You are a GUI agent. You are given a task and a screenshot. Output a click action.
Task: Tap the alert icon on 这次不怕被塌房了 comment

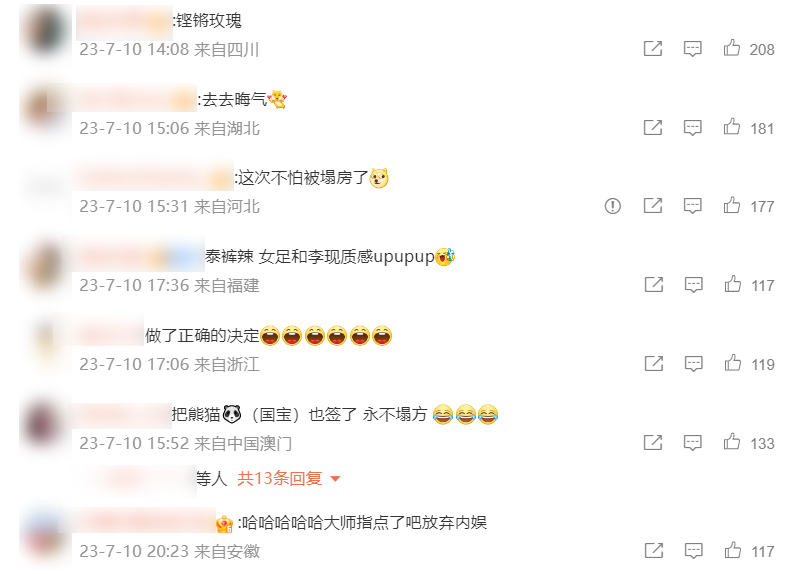pyautogui.click(x=613, y=206)
